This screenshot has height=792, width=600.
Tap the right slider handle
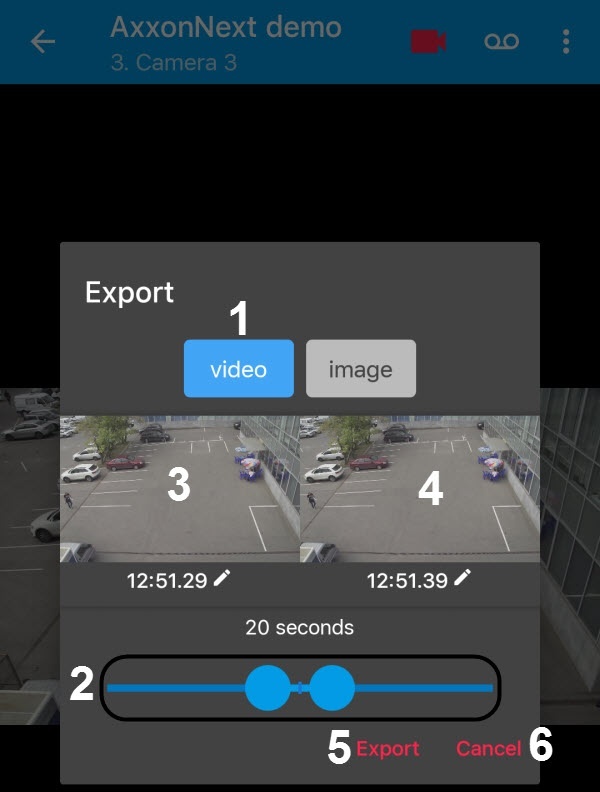point(332,688)
